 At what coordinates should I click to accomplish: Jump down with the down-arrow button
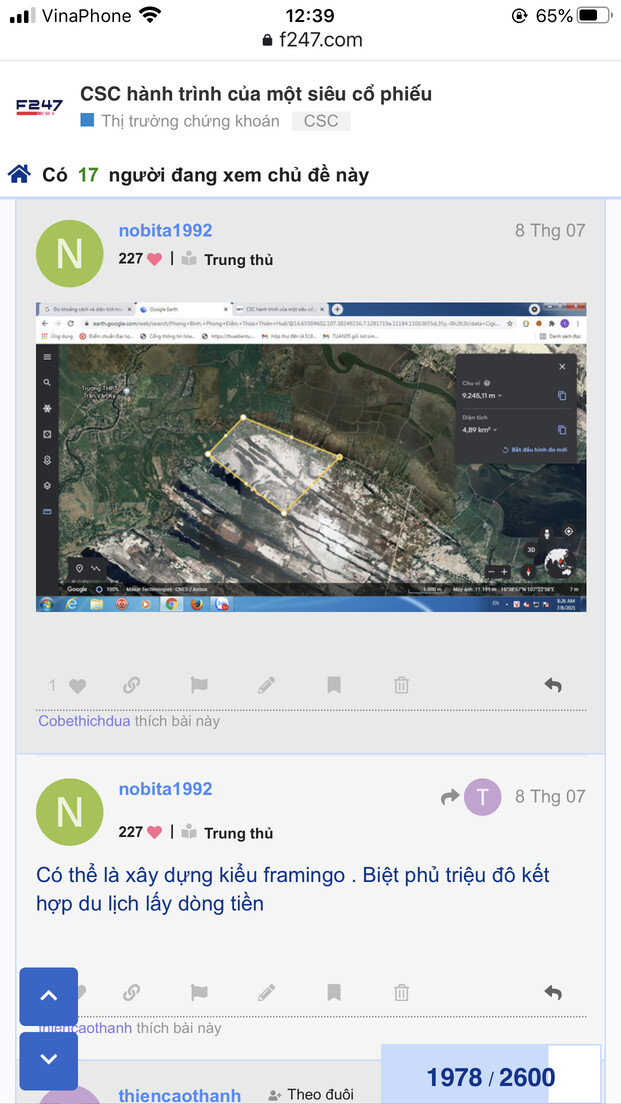coord(48,1060)
